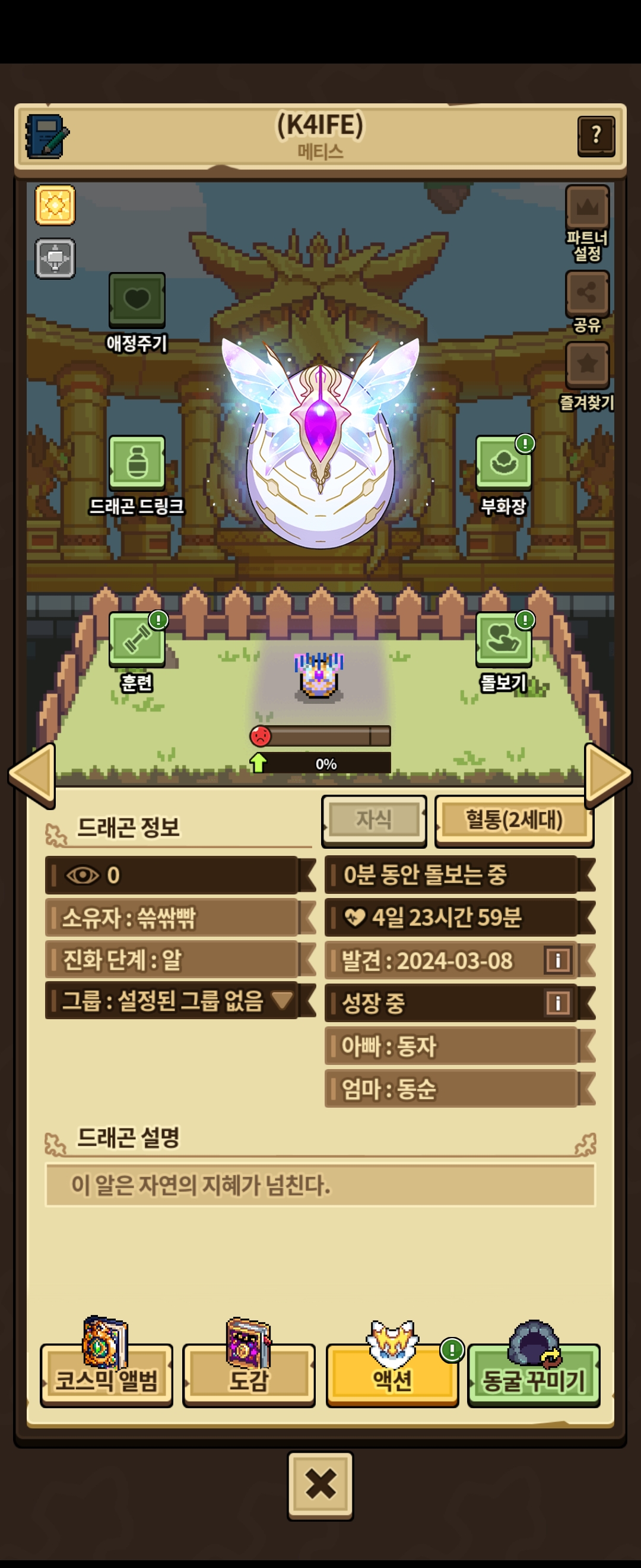Screen dimensions: 641x1568
Task: Open the notebook edit icon
Action: pyautogui.click(x=47, y=137)
